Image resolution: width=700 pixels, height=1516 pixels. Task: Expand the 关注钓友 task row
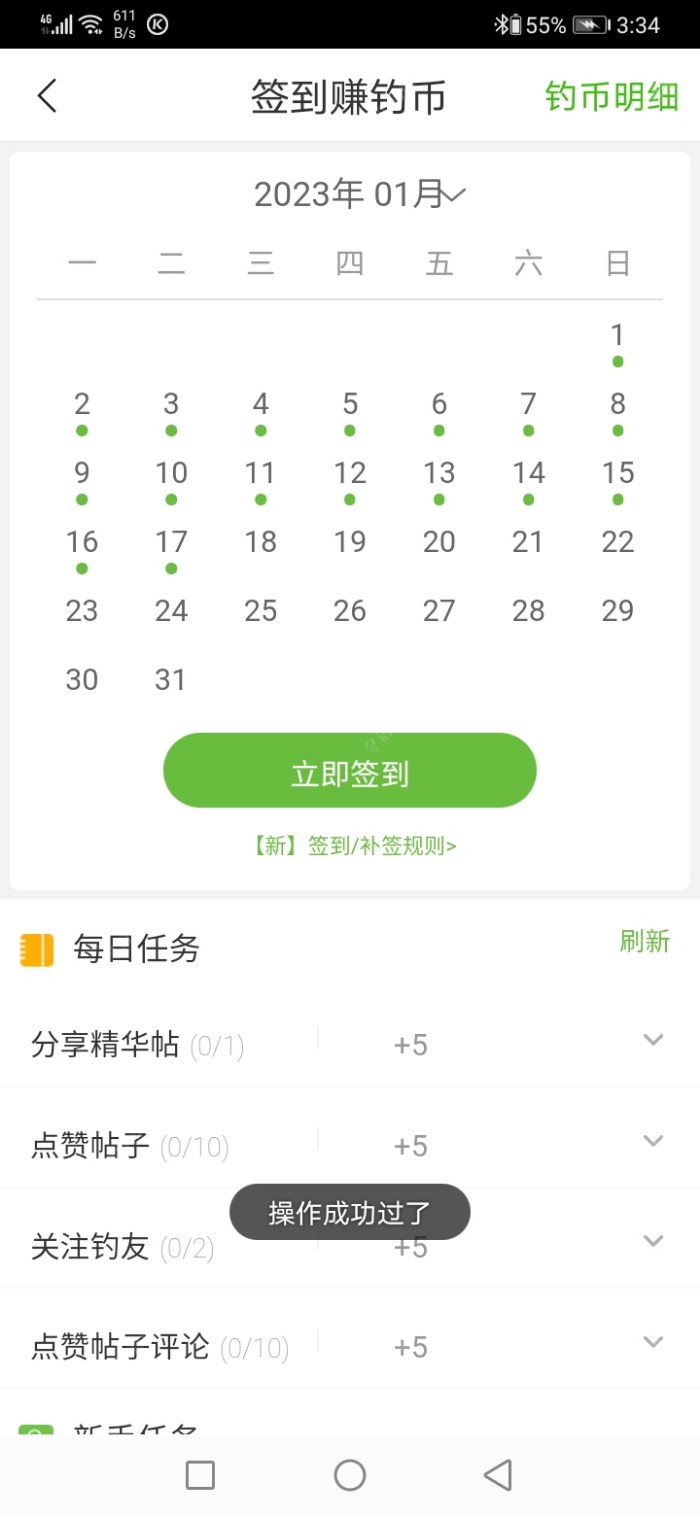click(653, 1241)
